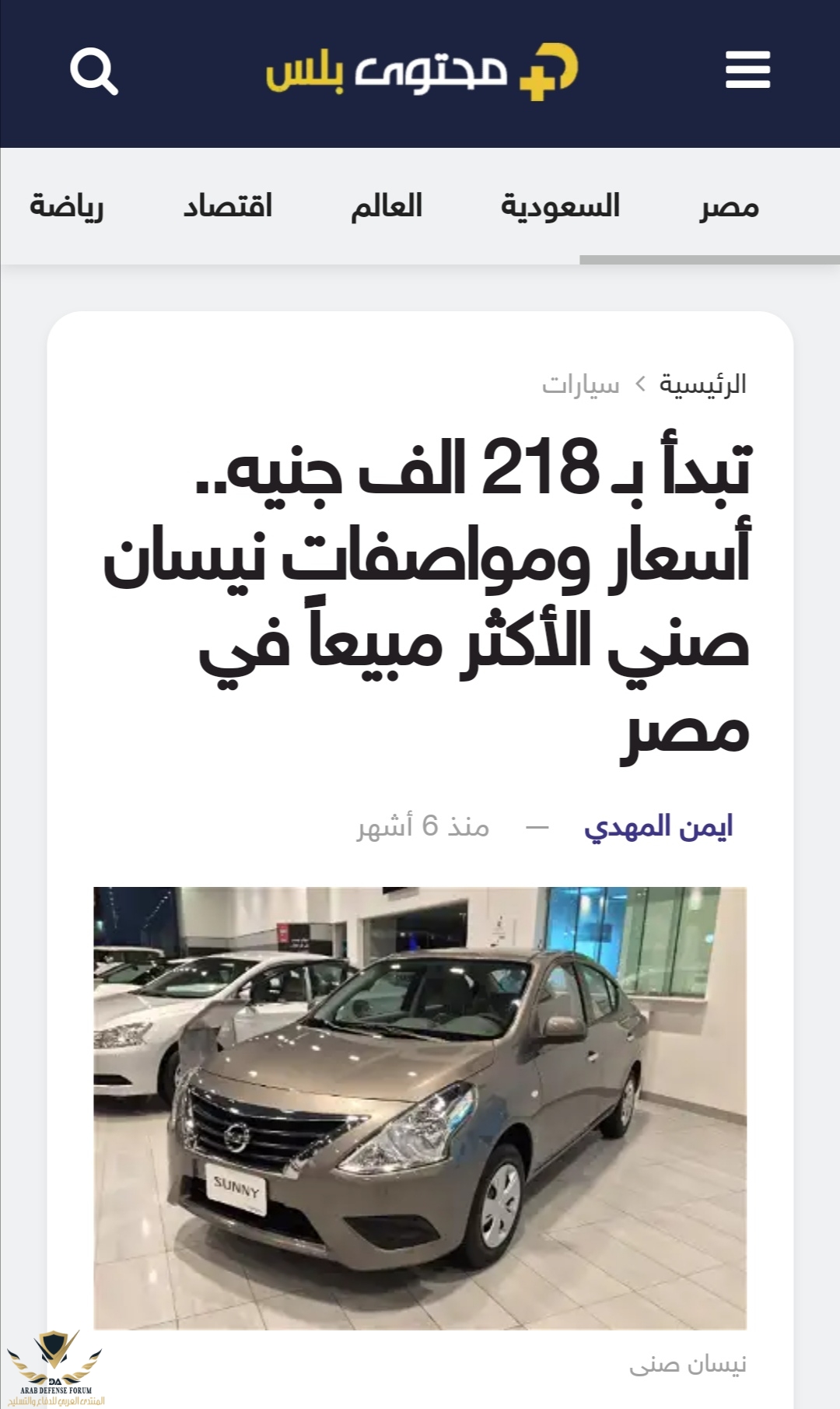
Task: Open the hamburger menu
Action: pyautogui.click(x=747, y=70)
